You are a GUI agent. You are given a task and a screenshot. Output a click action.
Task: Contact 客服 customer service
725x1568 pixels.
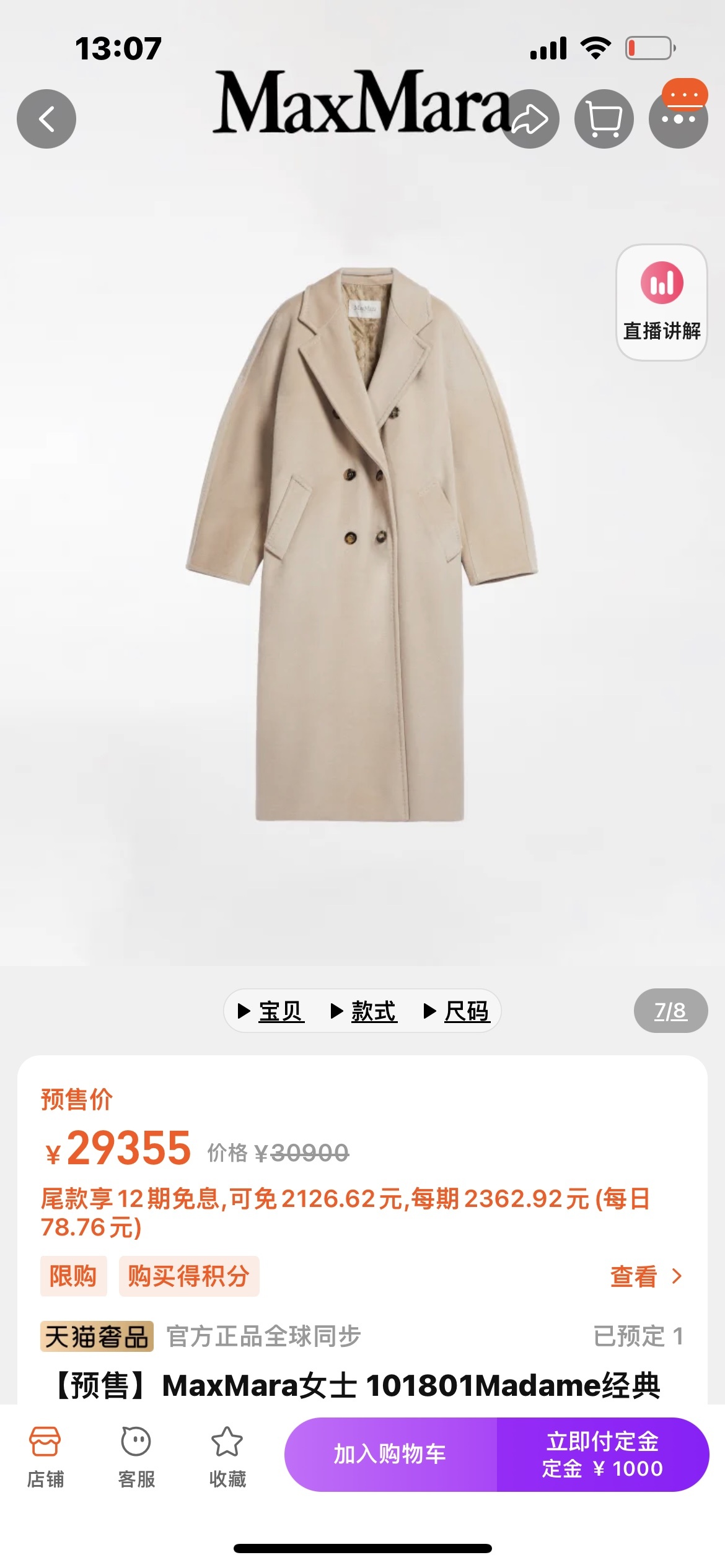coord(136,1457)
